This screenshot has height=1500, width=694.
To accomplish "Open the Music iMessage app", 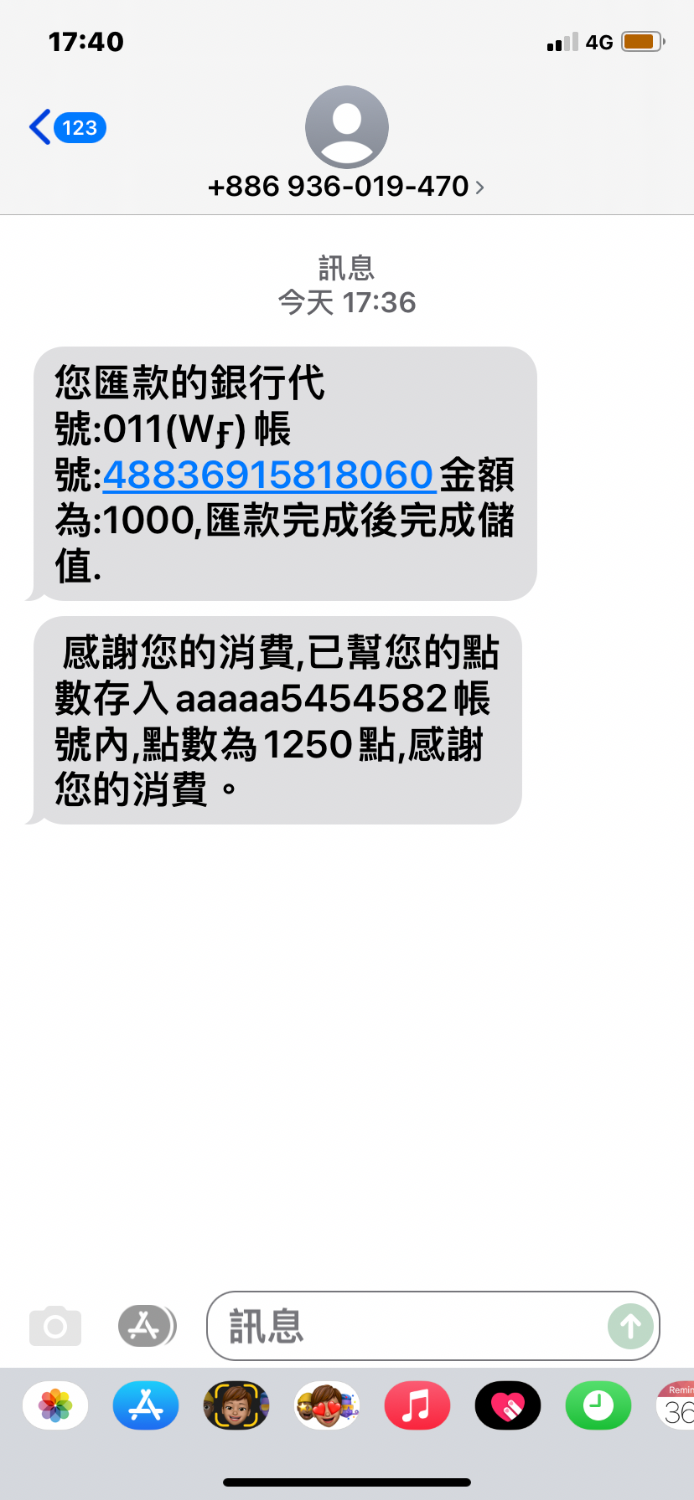I will click(416, 1407).
